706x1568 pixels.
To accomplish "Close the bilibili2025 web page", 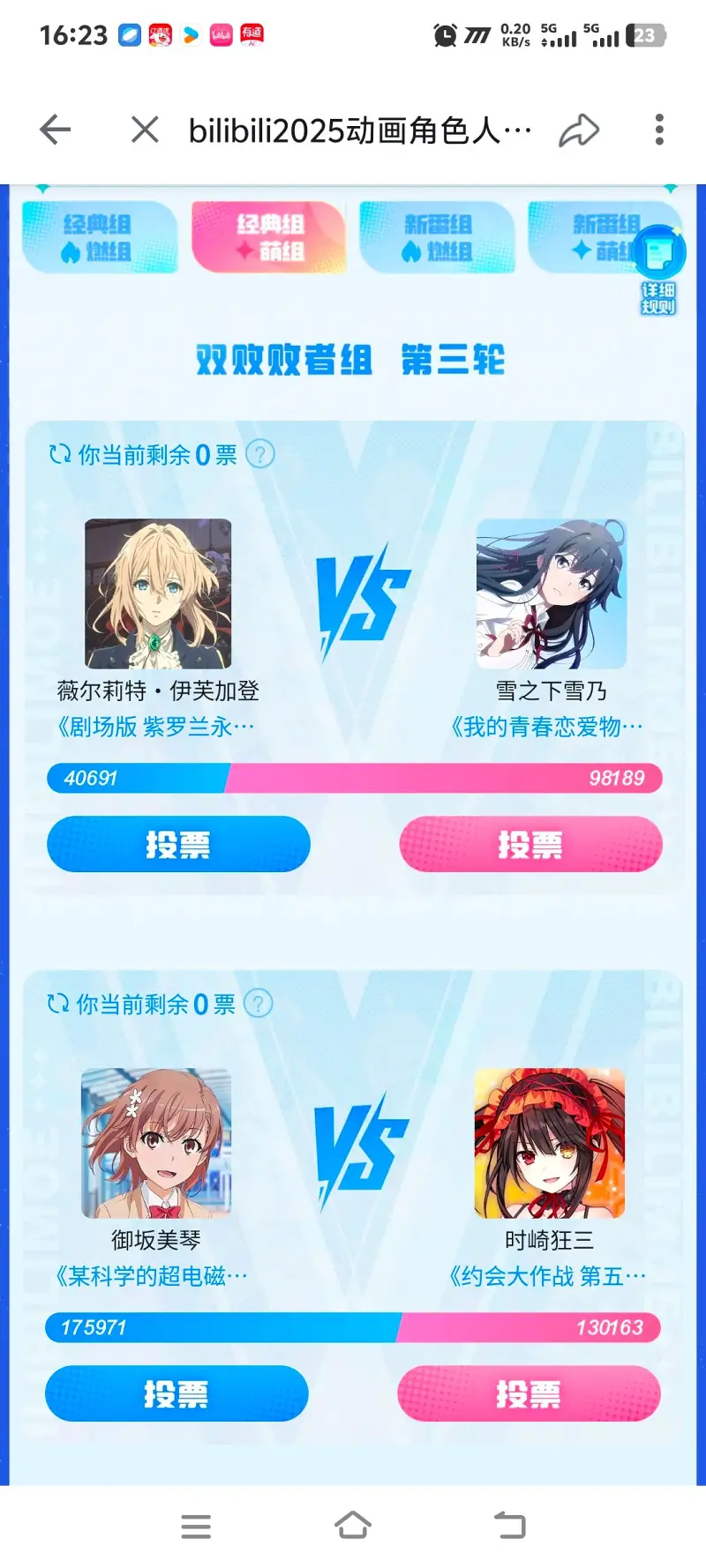I will click(145, 130).
